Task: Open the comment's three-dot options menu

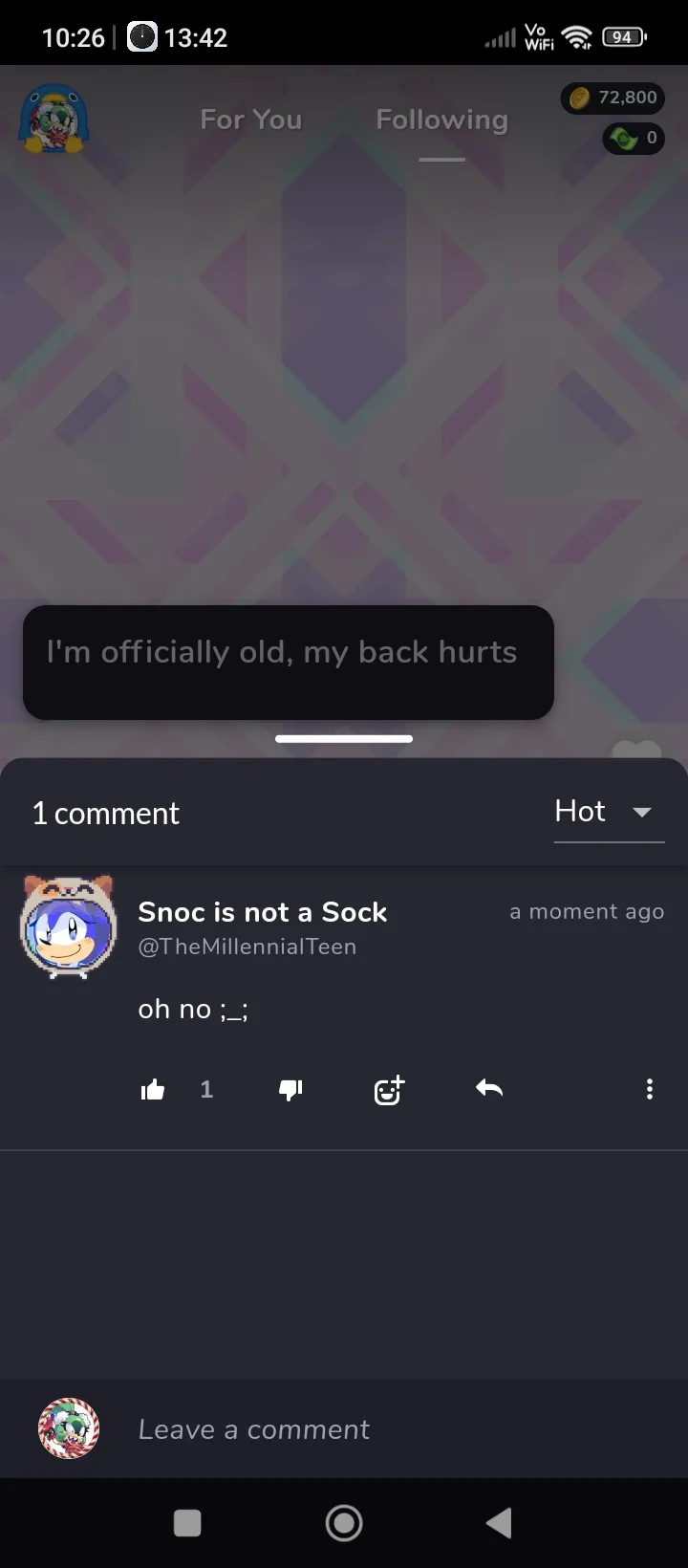Action: pyautogui.click(x=650, y=1089)
